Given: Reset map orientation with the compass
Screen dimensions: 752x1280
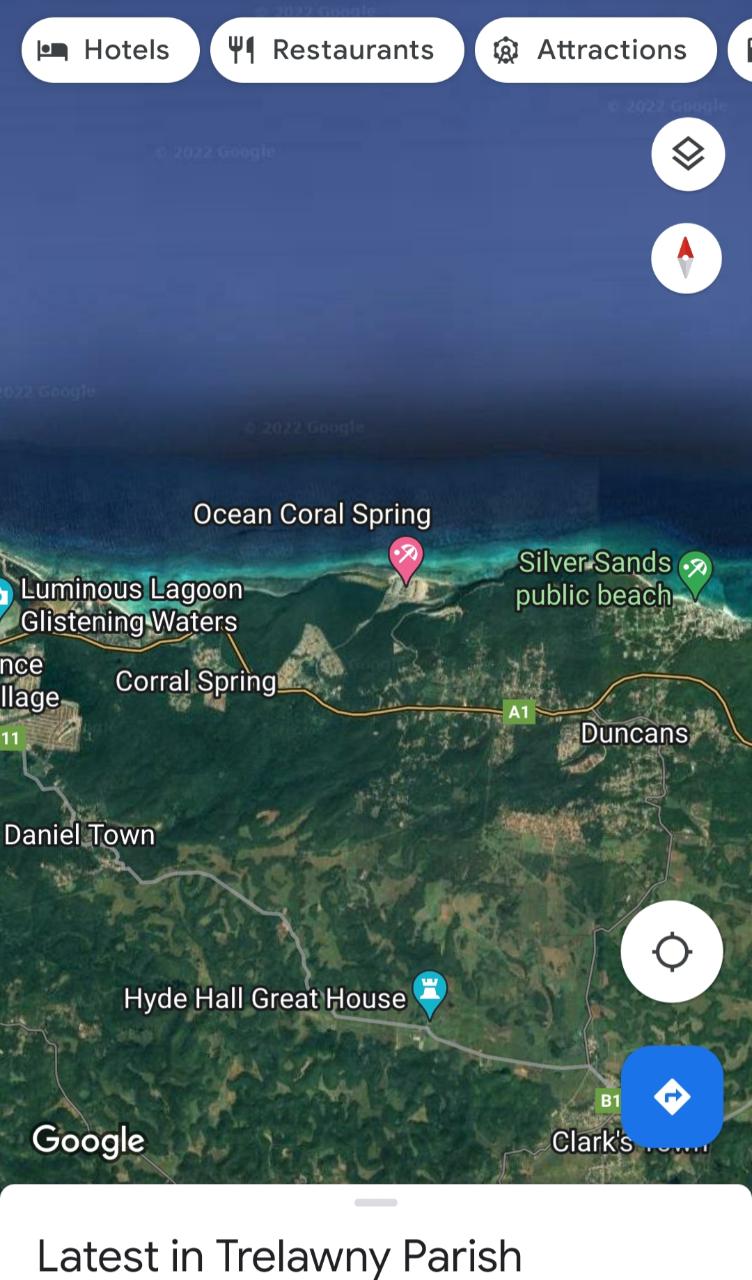Looking at the screenshot, I should pos(686,258).
